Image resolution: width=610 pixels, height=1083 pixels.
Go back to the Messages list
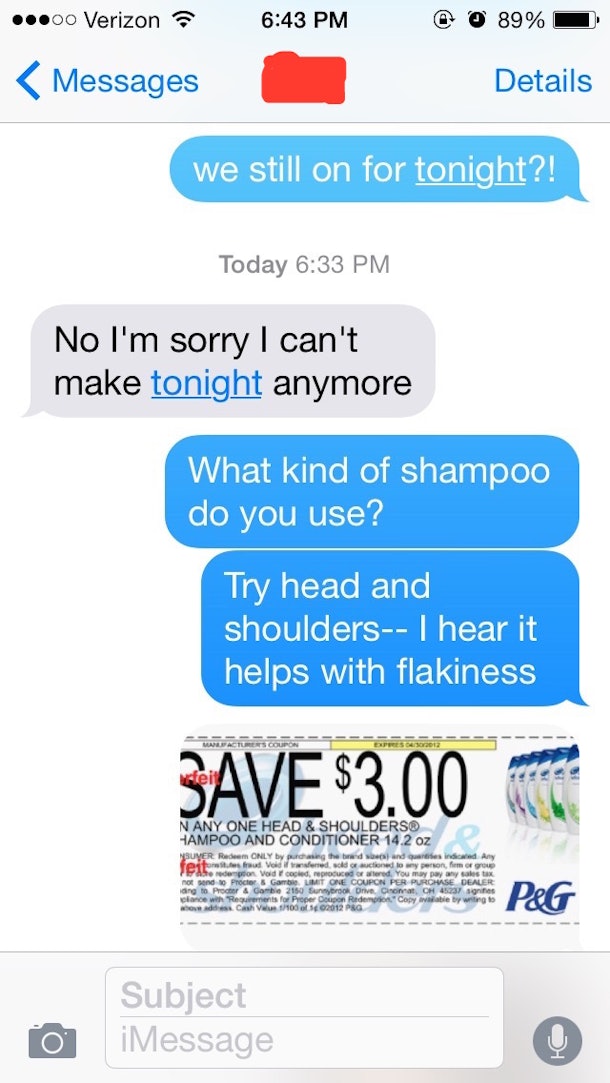tap(108, 81)
